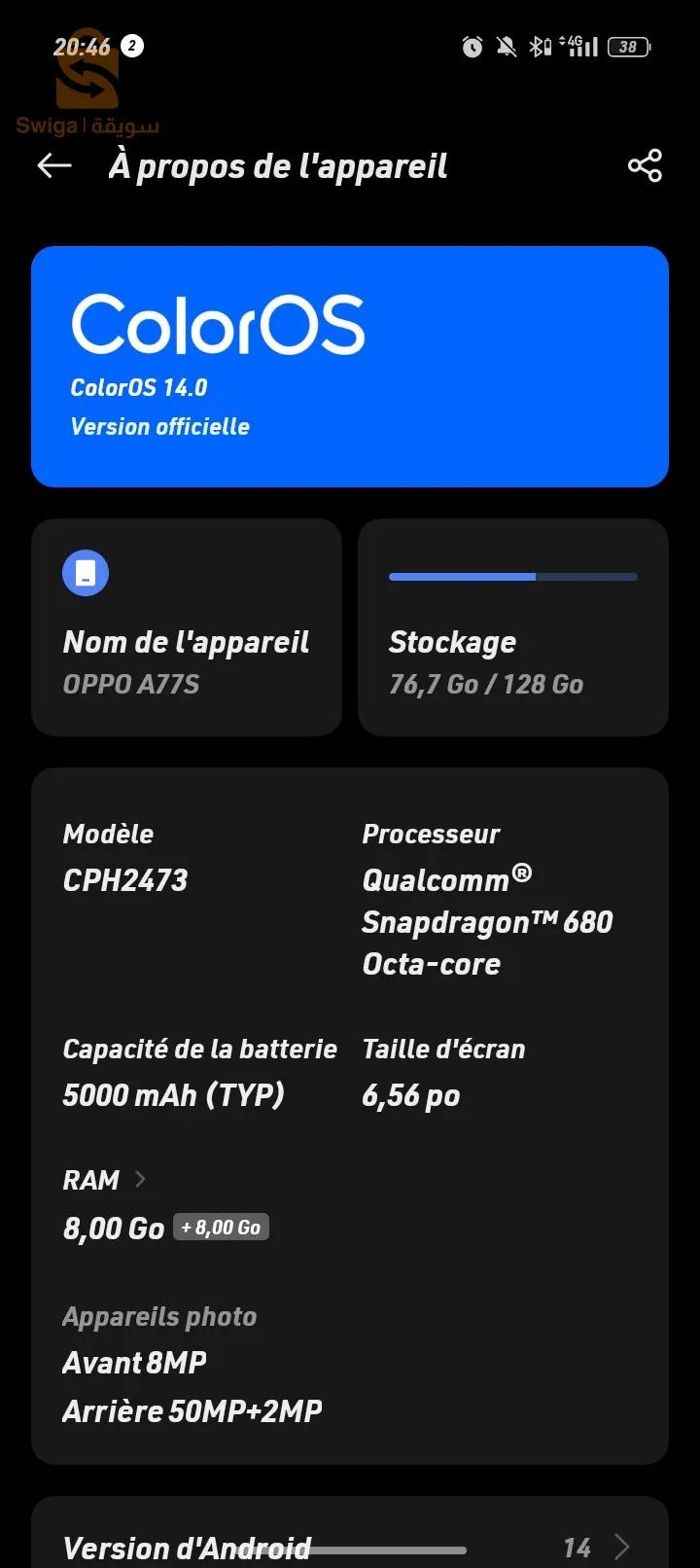The width and height of the screenshot is (700, 1568).
Task: Tap the phone icon above Nom de l'appareil
Action: 85,573
